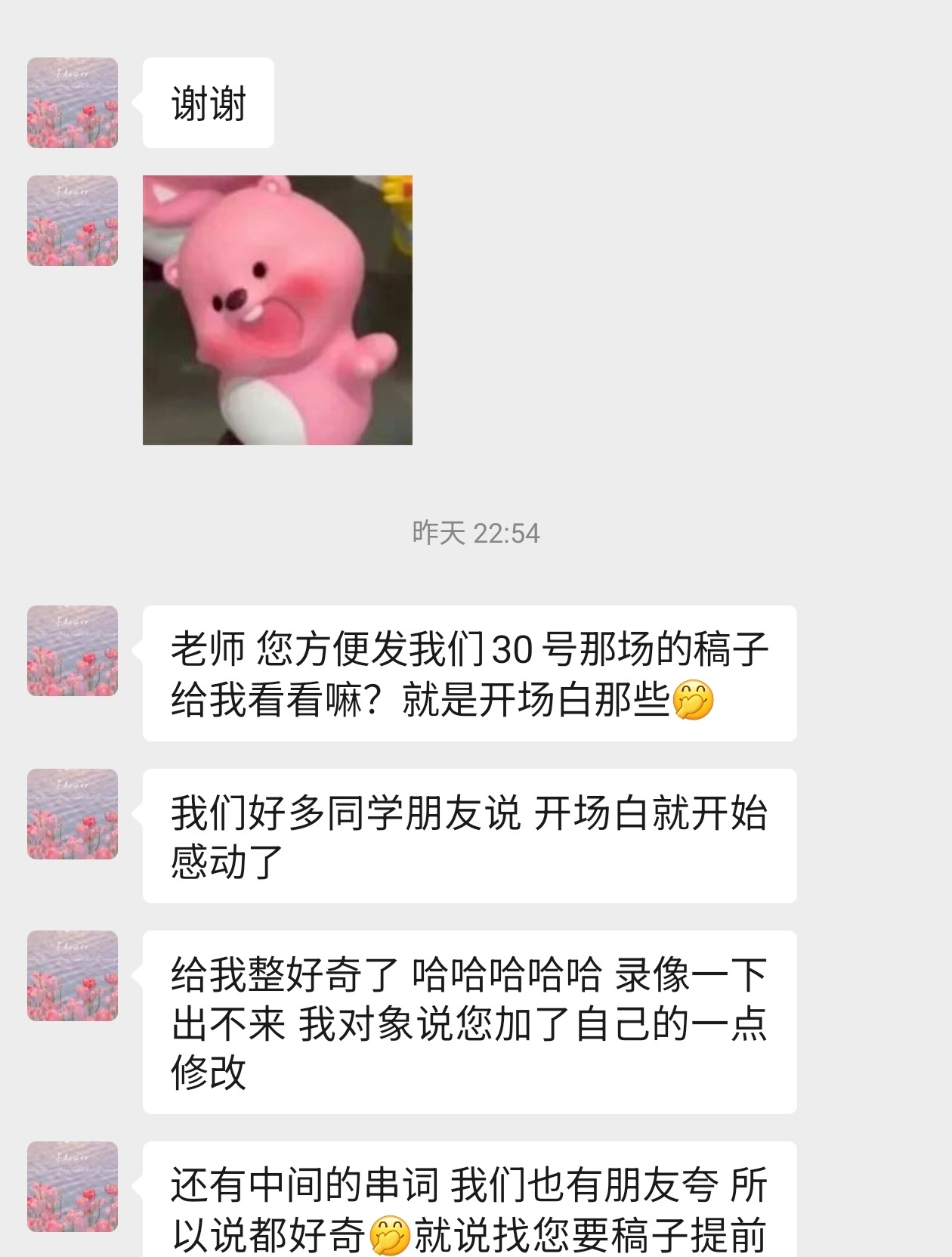Open profile from avatar beside 我们好多同学朋友说
The image size is (952, 1257).
73,814
